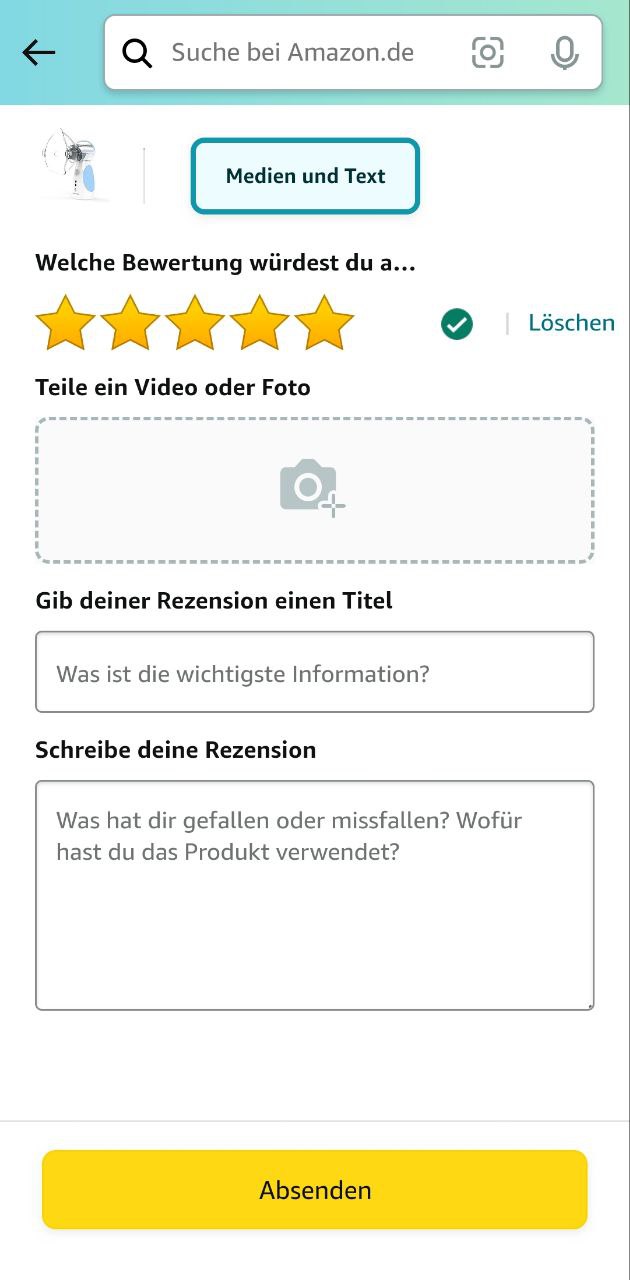Add a photo or video
630x1280 pixels.
pyautogui.click(x=314, y=490)
